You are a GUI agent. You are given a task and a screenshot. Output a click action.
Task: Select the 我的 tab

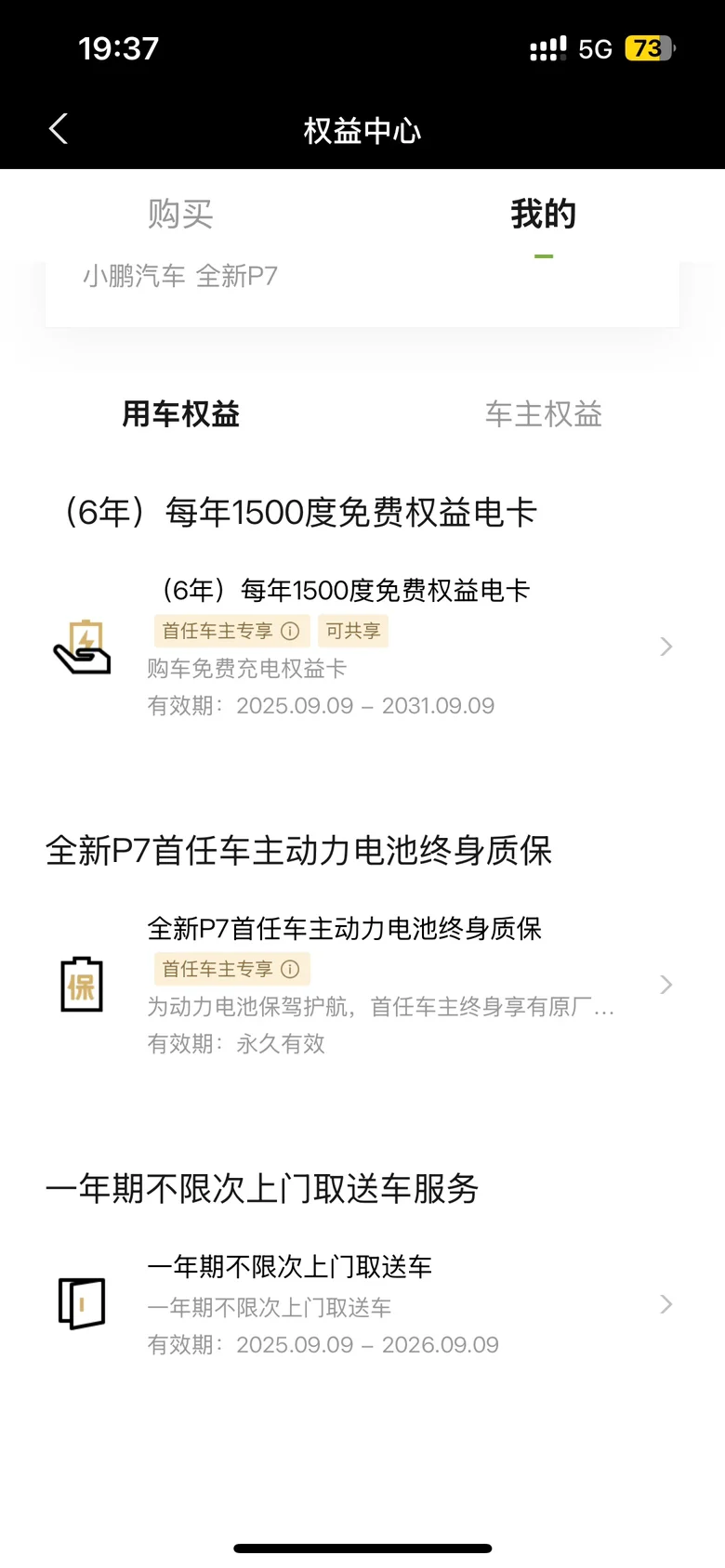tap(543, 214)
